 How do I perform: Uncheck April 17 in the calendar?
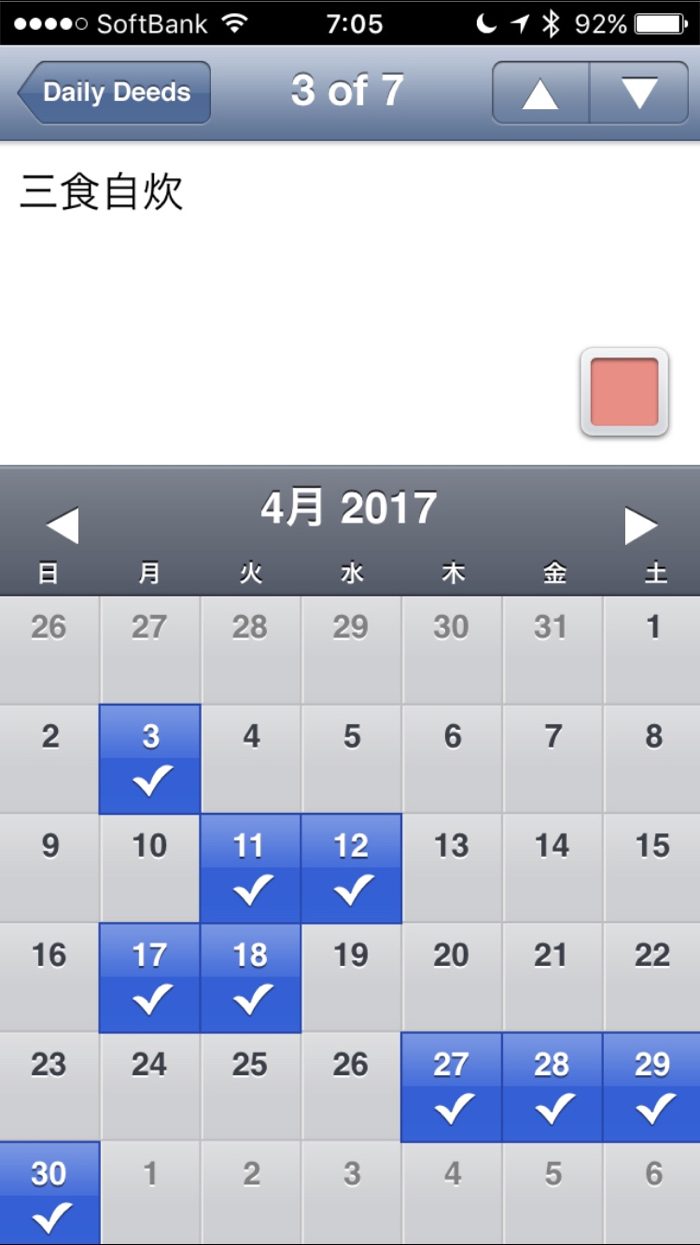point(150,977)
